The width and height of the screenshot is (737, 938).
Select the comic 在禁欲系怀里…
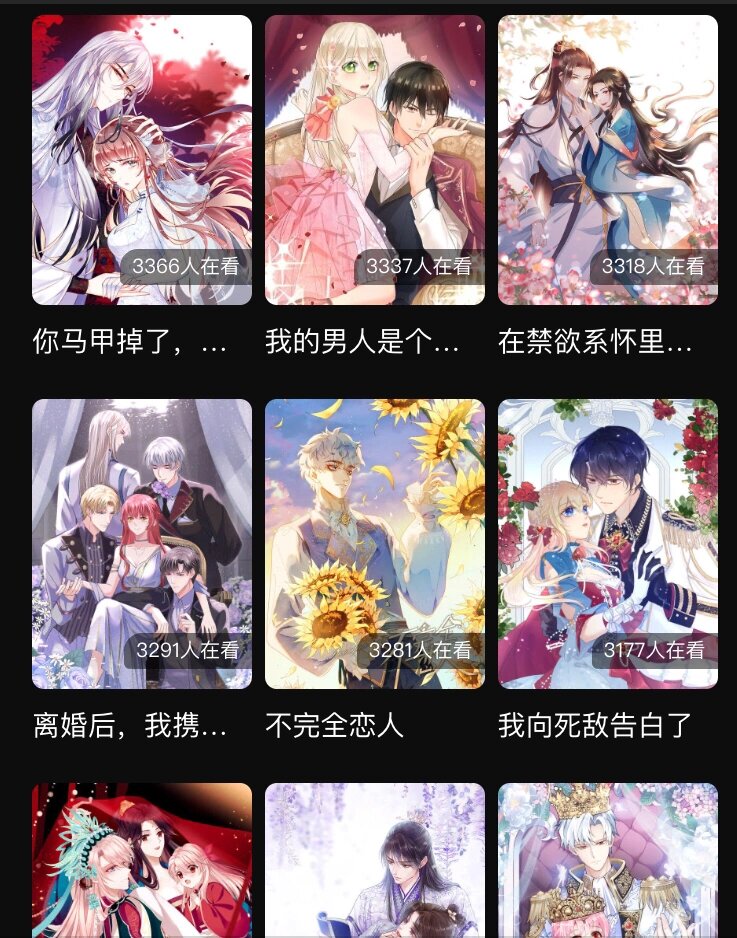pos(607,160)
